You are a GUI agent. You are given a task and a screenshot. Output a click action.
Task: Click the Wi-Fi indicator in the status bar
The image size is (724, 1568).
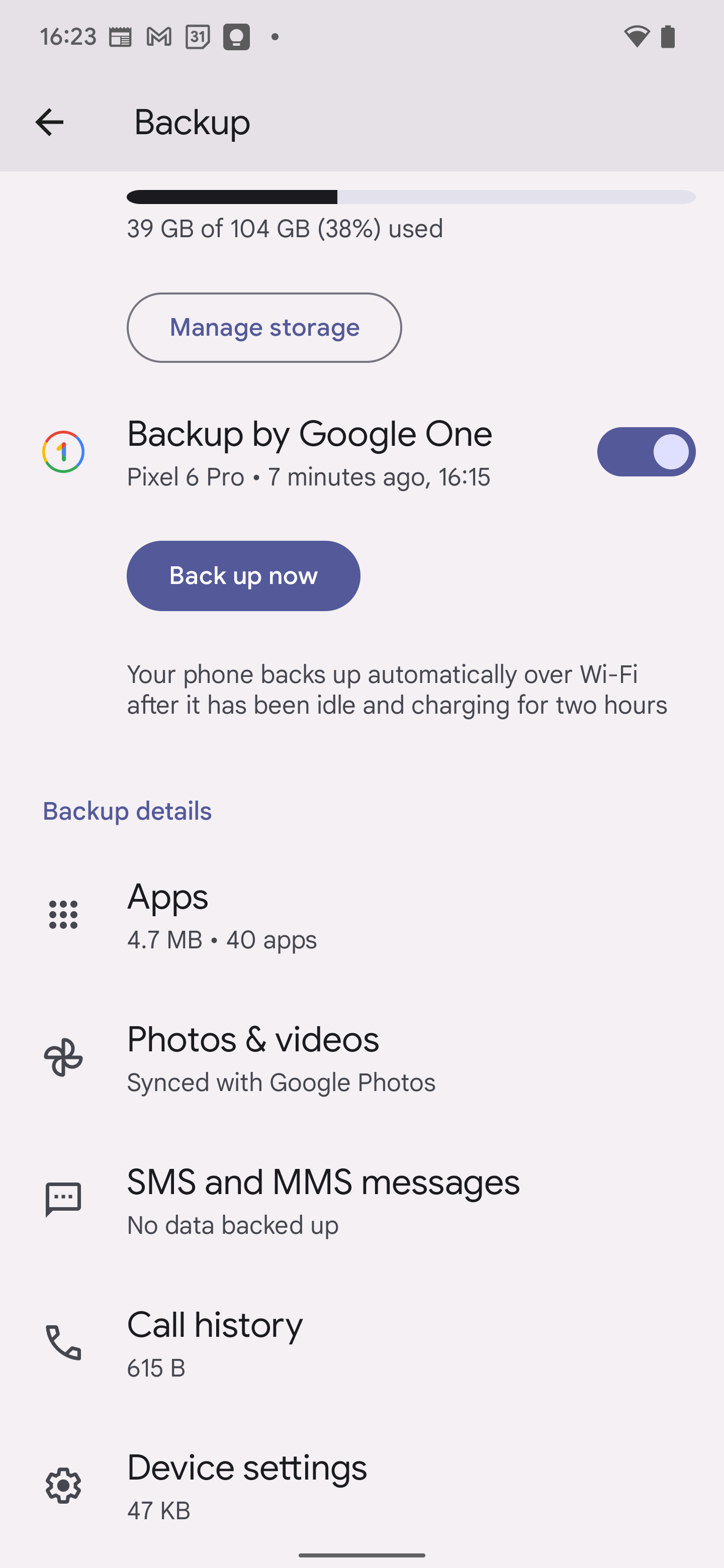[636, 37]
